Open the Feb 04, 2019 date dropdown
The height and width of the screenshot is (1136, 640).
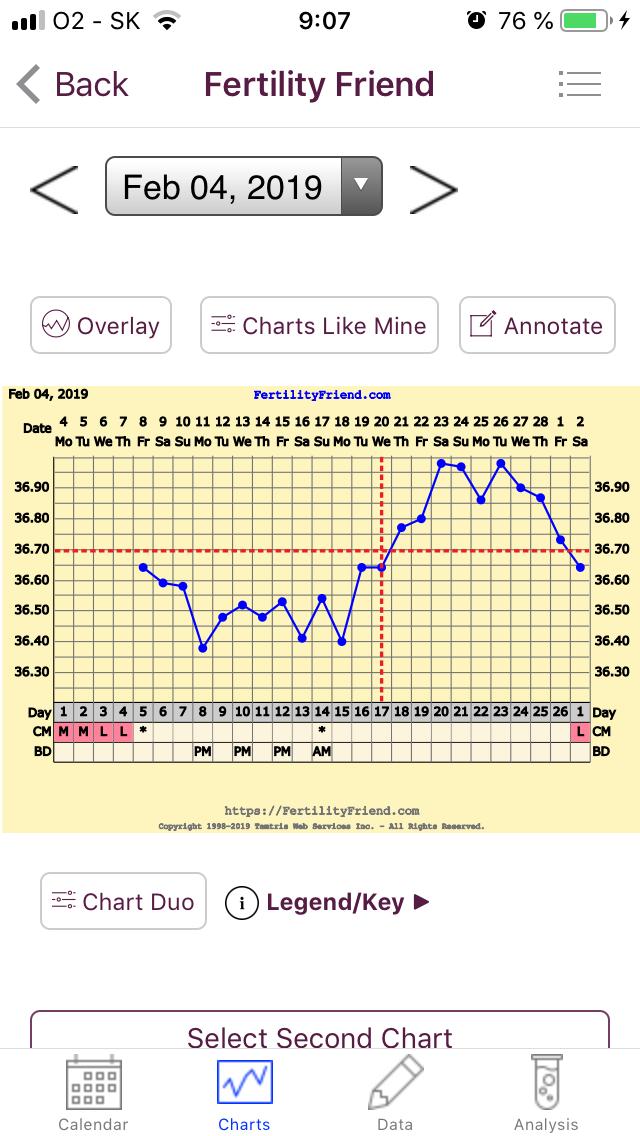[x=244, y=186]
